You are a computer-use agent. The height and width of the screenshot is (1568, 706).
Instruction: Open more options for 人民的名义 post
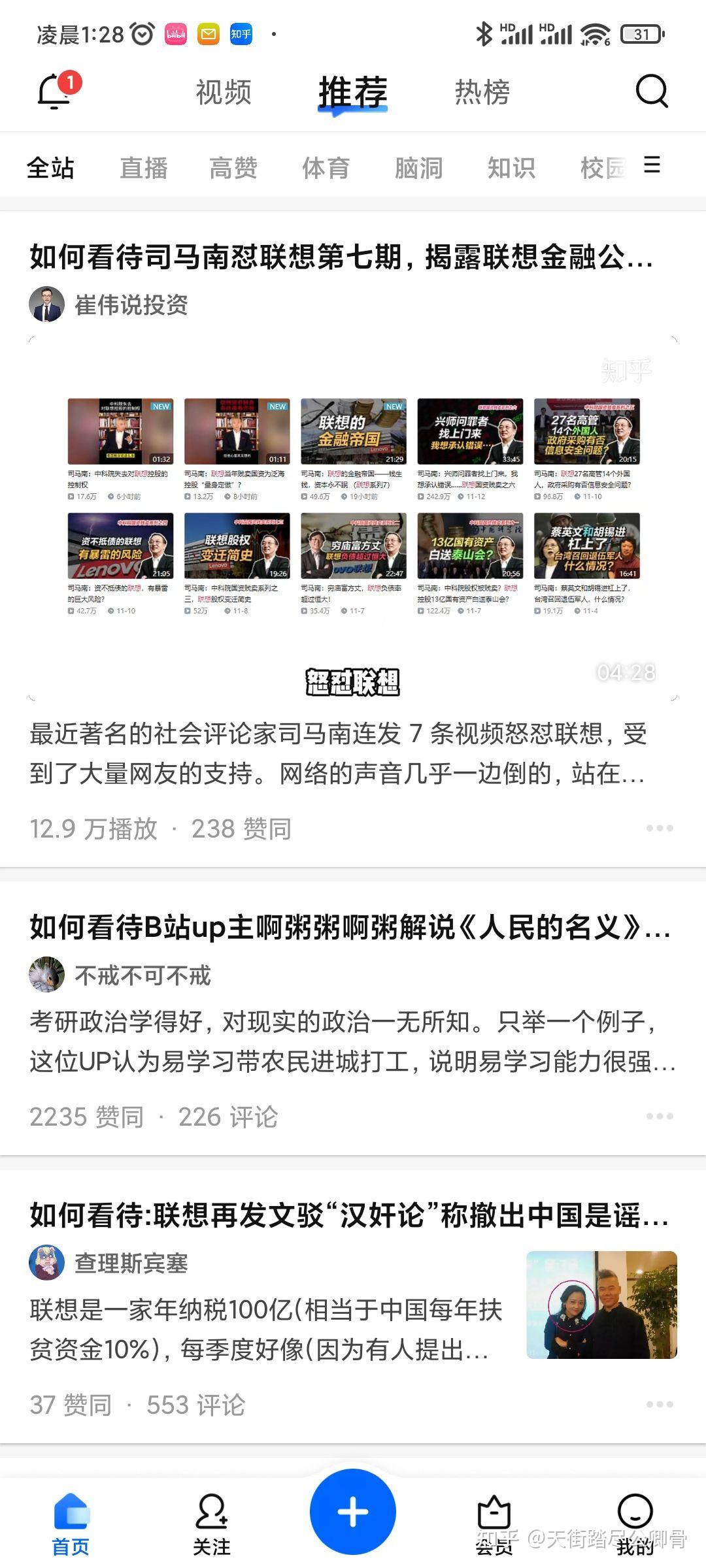tap(660, 1117)
